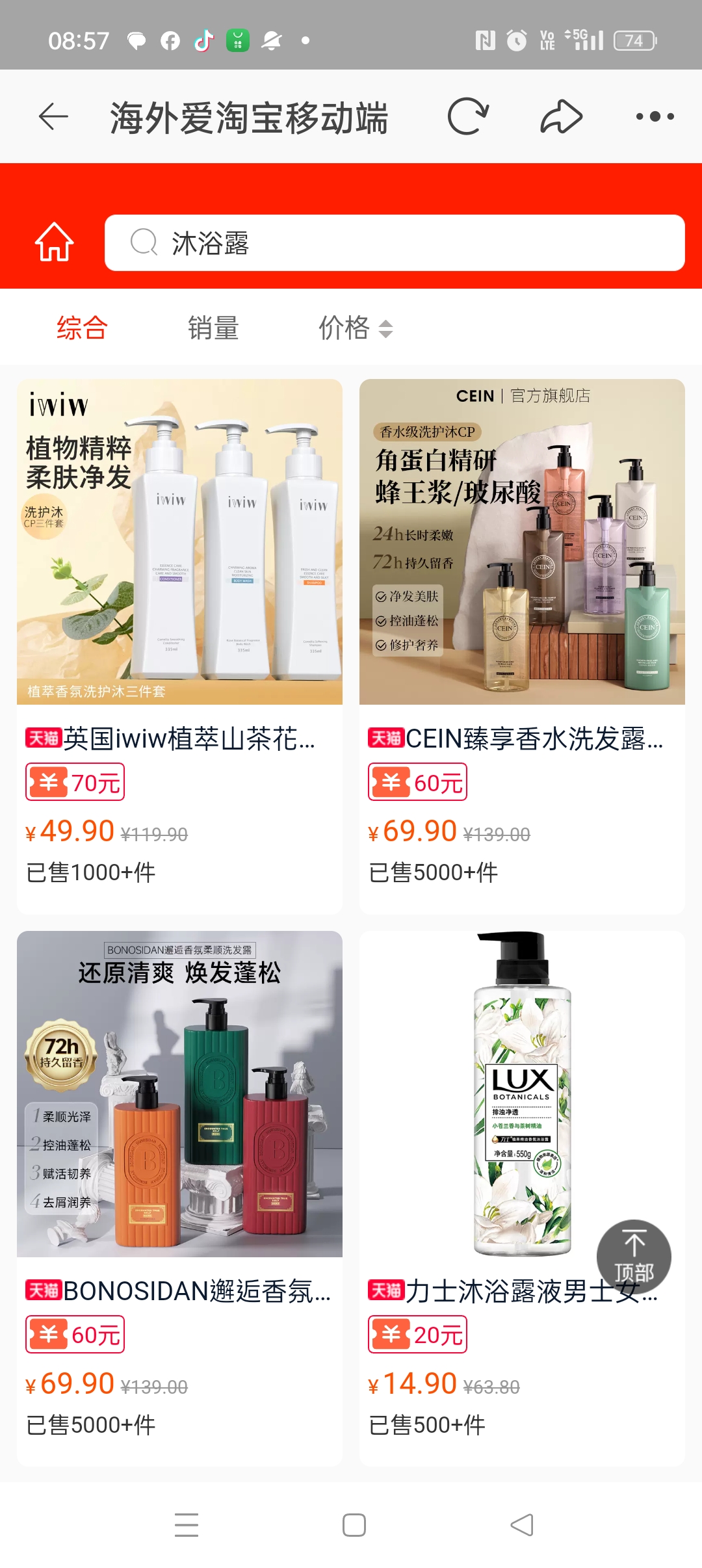Sort results by 价格
Screen dimensions: 702x1568
tap(355, 328)
